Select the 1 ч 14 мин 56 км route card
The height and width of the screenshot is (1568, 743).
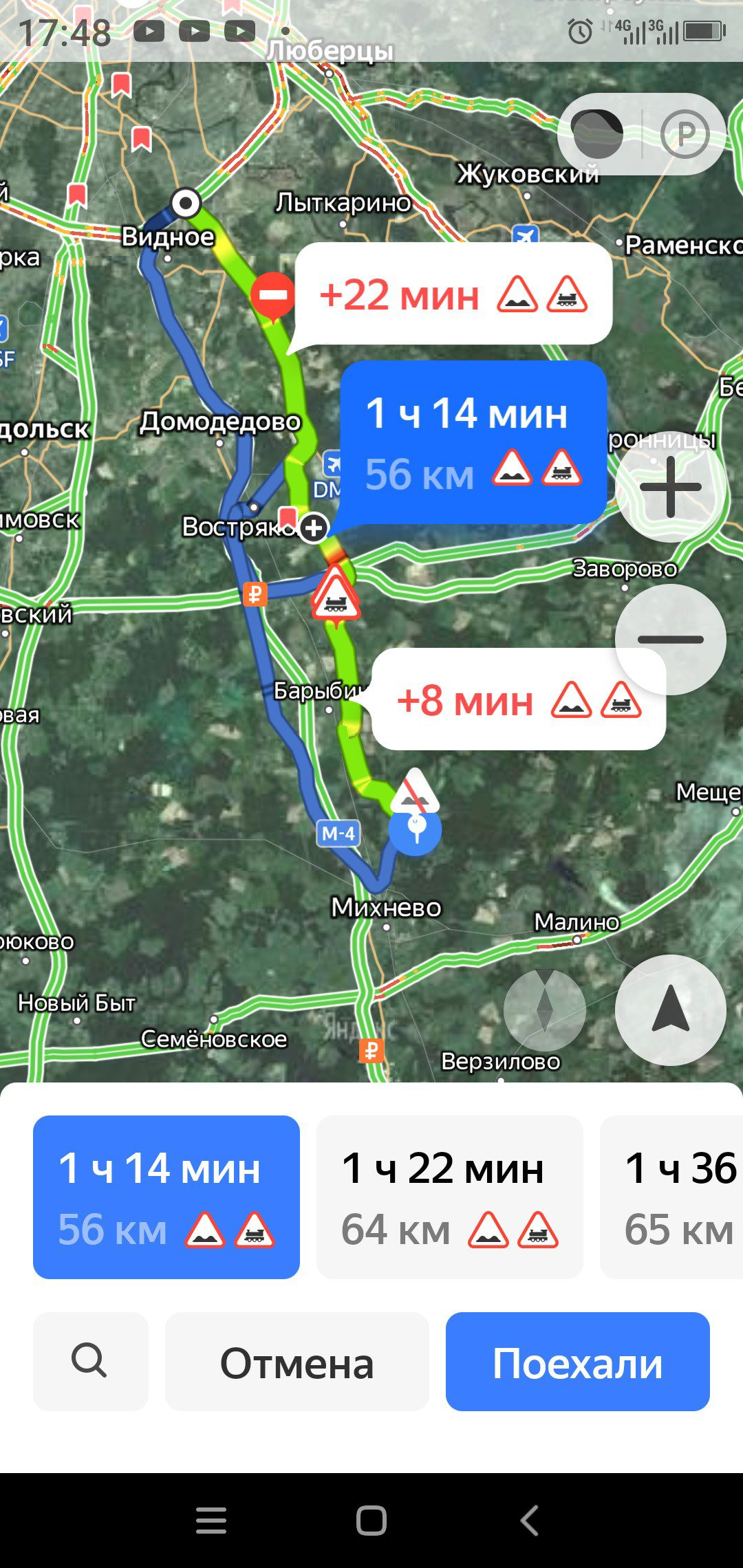pyautogui.click(x=166, y=1197)
